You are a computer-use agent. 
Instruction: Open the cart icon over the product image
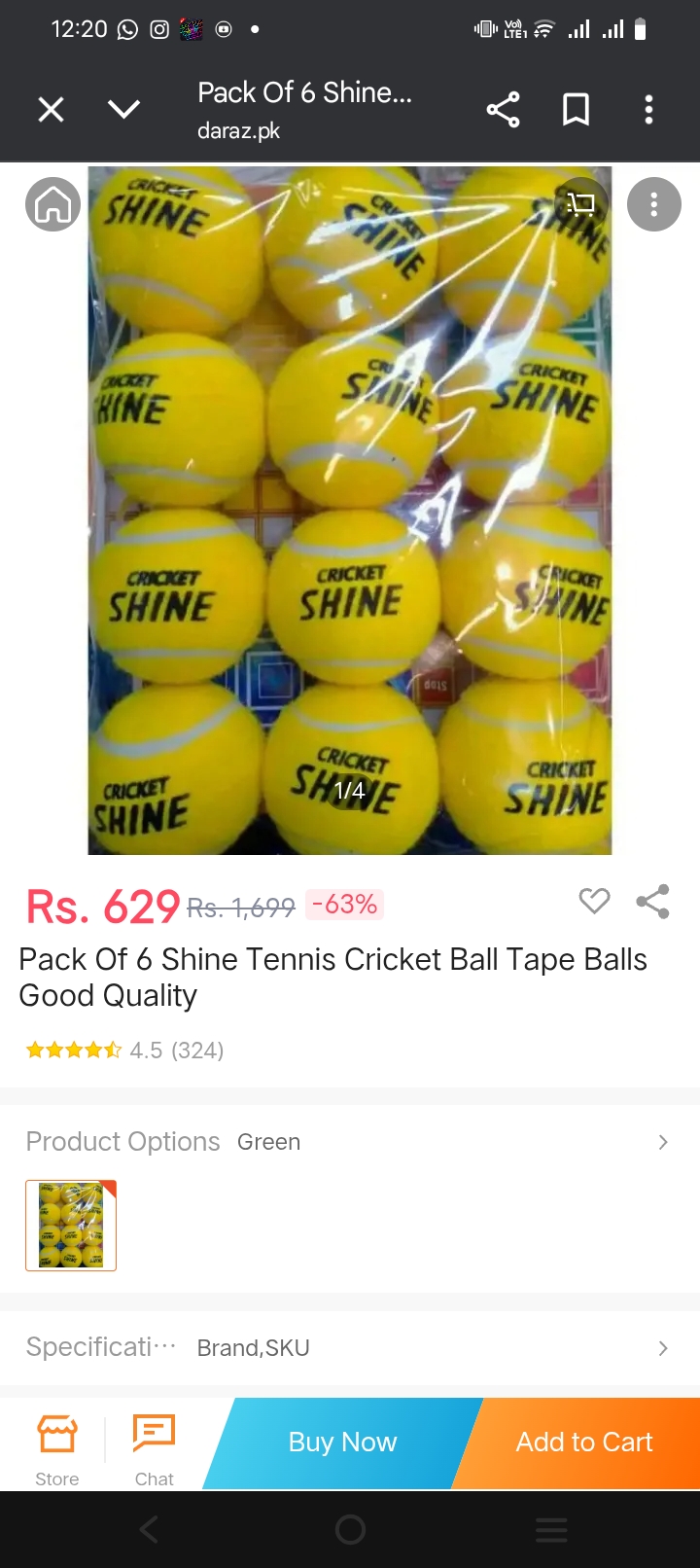(x=580, y=203)
